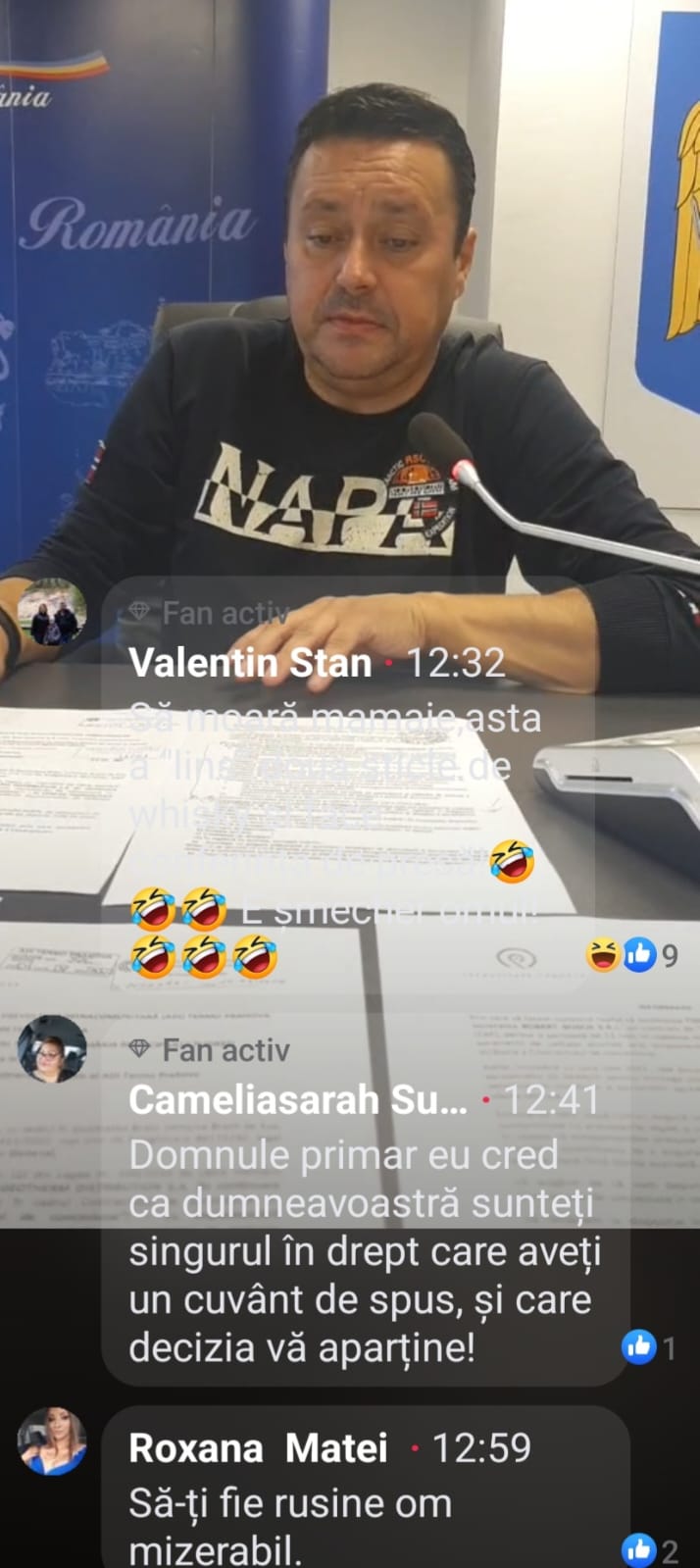Image resolution: width=700 pixels, height=1568 pixels.
Task: Open Cameliasarah's profile avatar
Action: 52,1048
